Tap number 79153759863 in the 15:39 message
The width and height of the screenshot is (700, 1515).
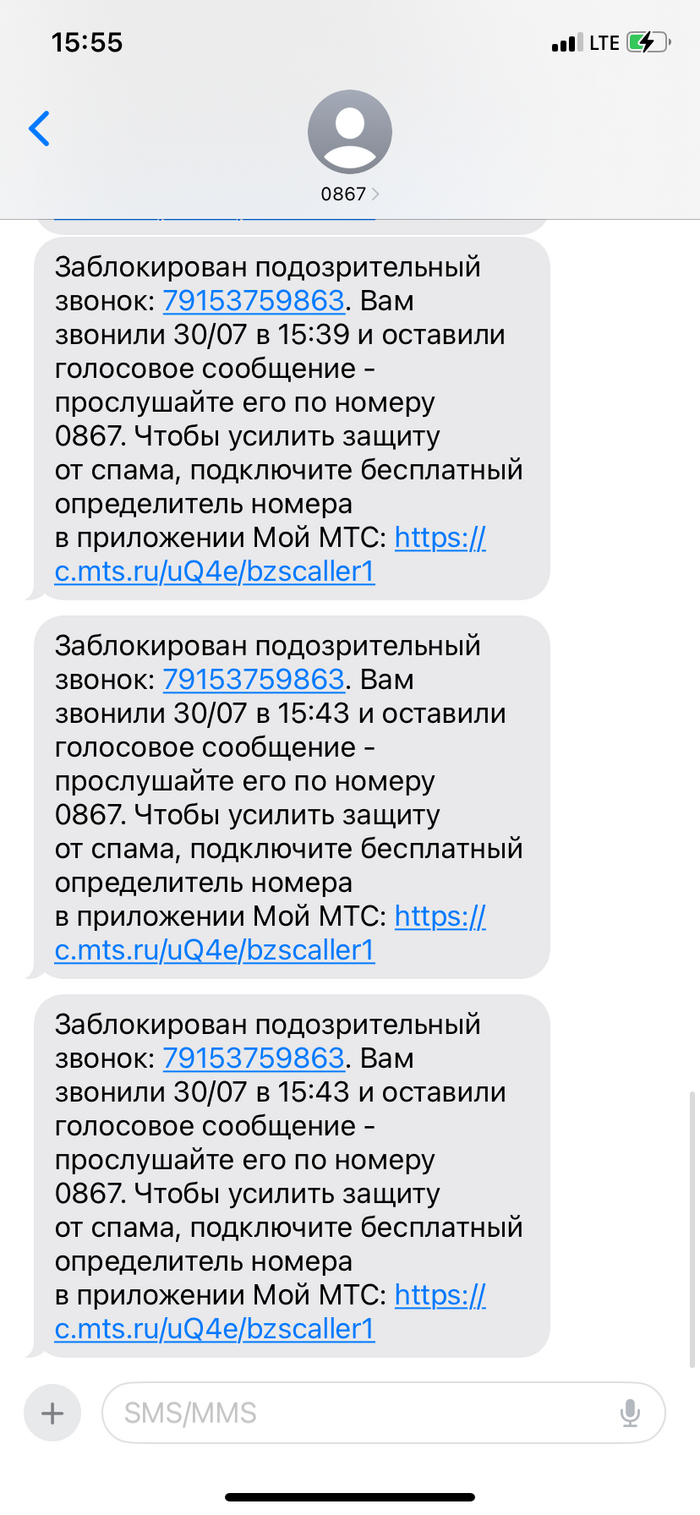coord(253,301)
